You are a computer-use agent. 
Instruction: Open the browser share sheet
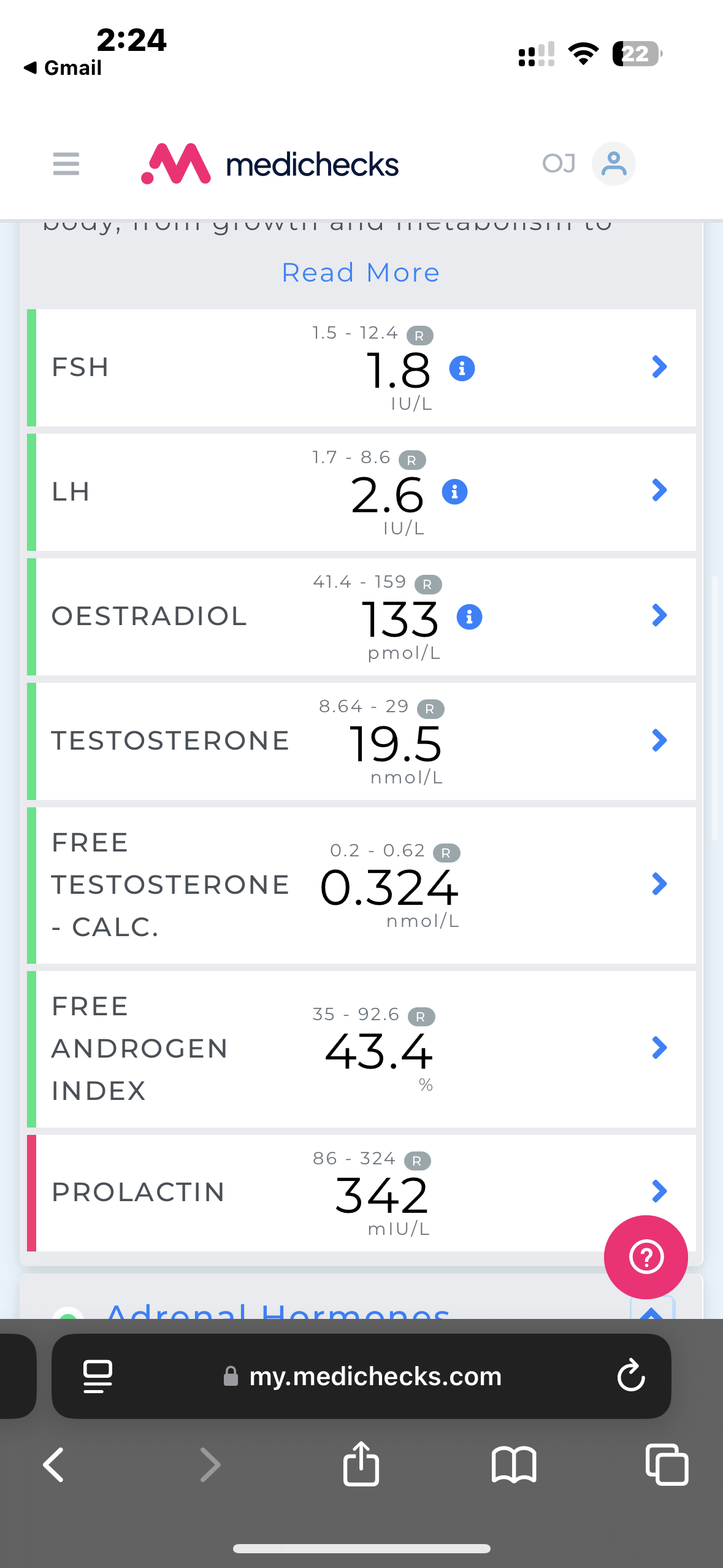pyautogui.click(x=361, y=1464)
